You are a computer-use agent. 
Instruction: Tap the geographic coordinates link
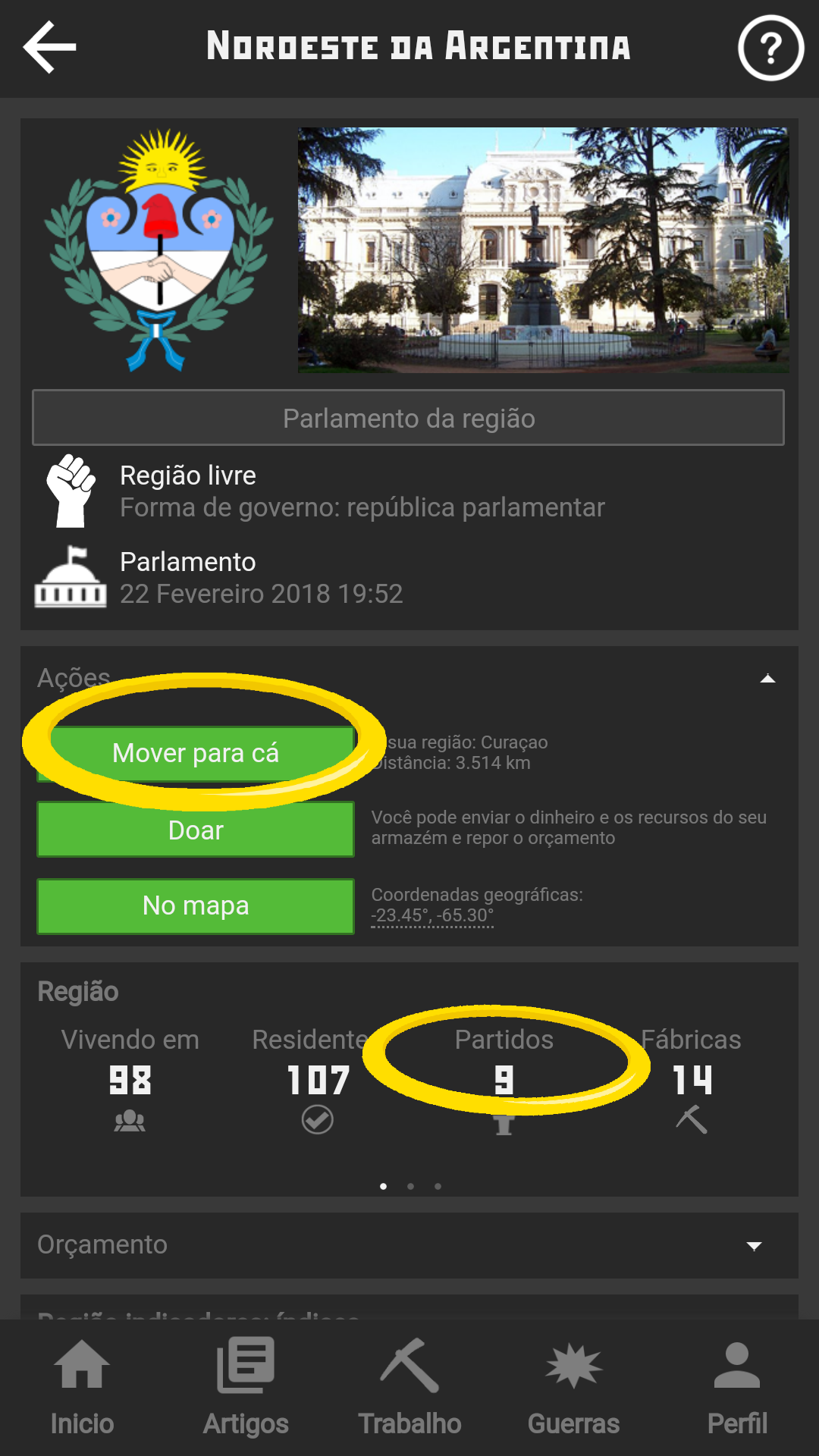click(x=432, y=916)
